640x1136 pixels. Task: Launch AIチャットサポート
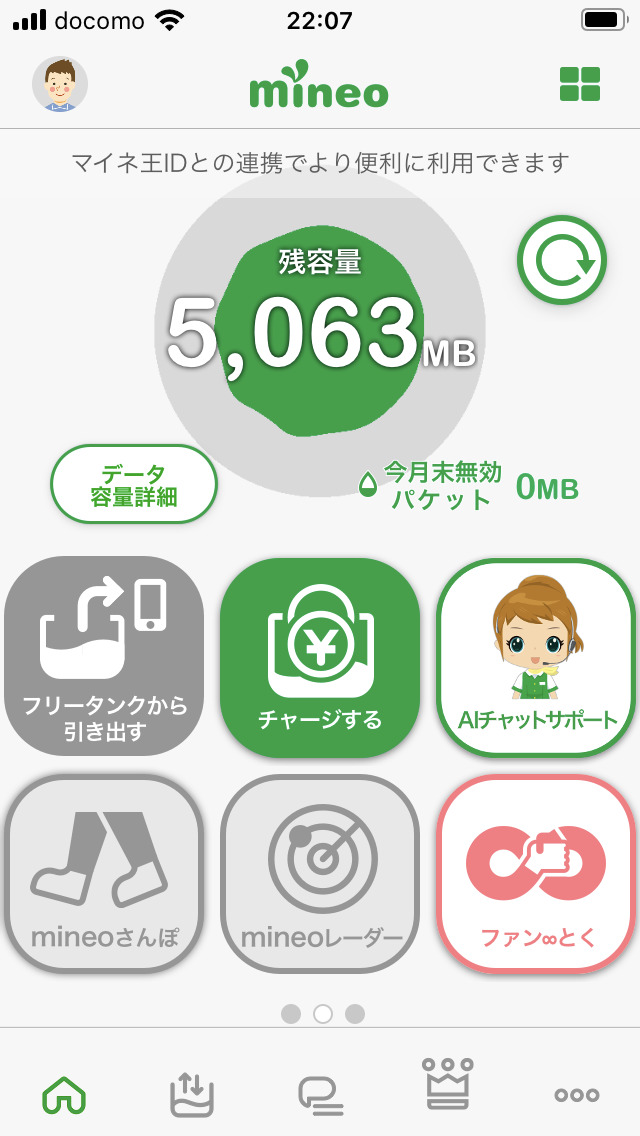536,656
